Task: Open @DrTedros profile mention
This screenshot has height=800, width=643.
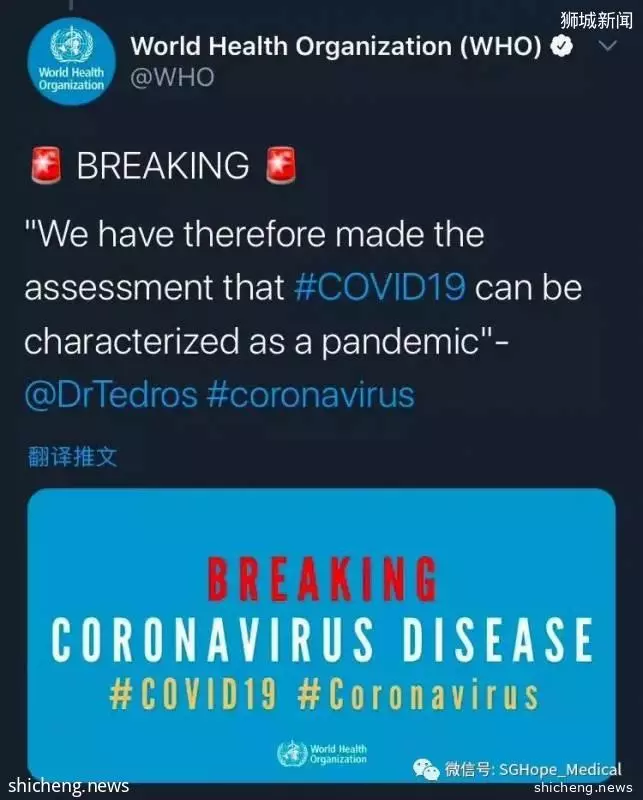Action: click(110, 394)
